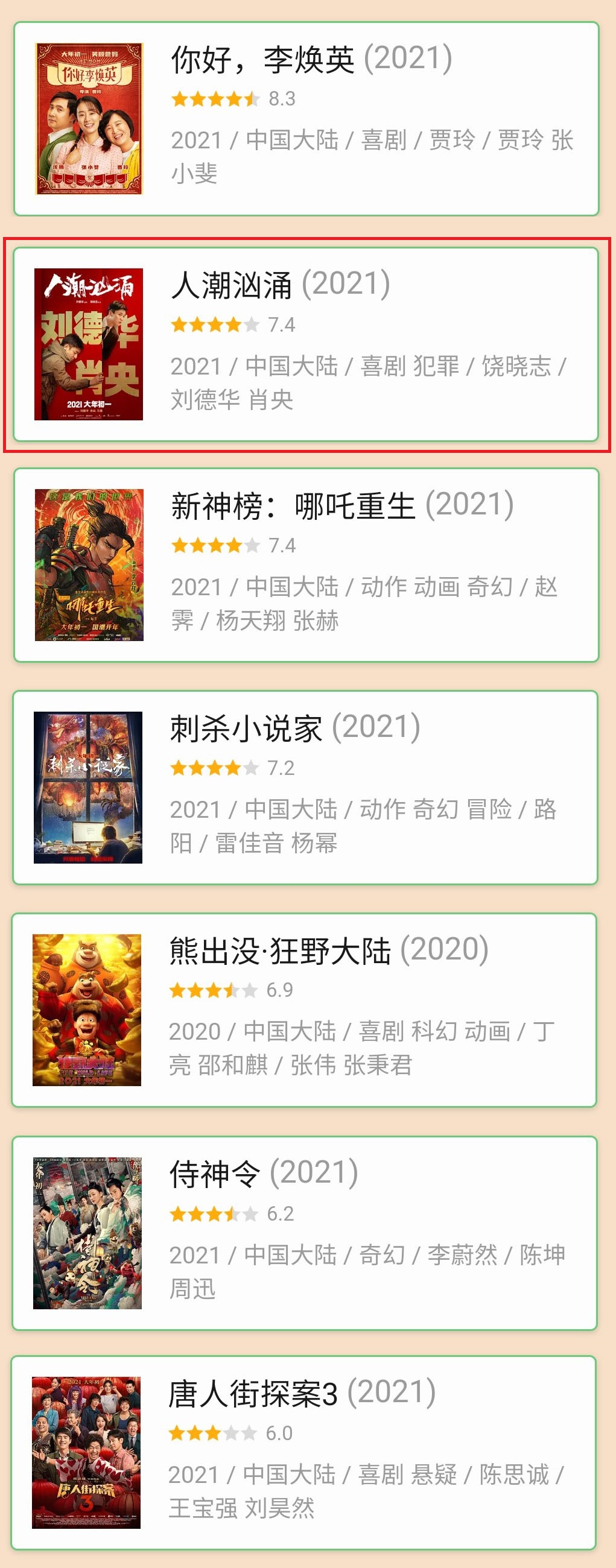
Task: View details for 新神榜：哪吒重生
Action: tap(306, 565)
